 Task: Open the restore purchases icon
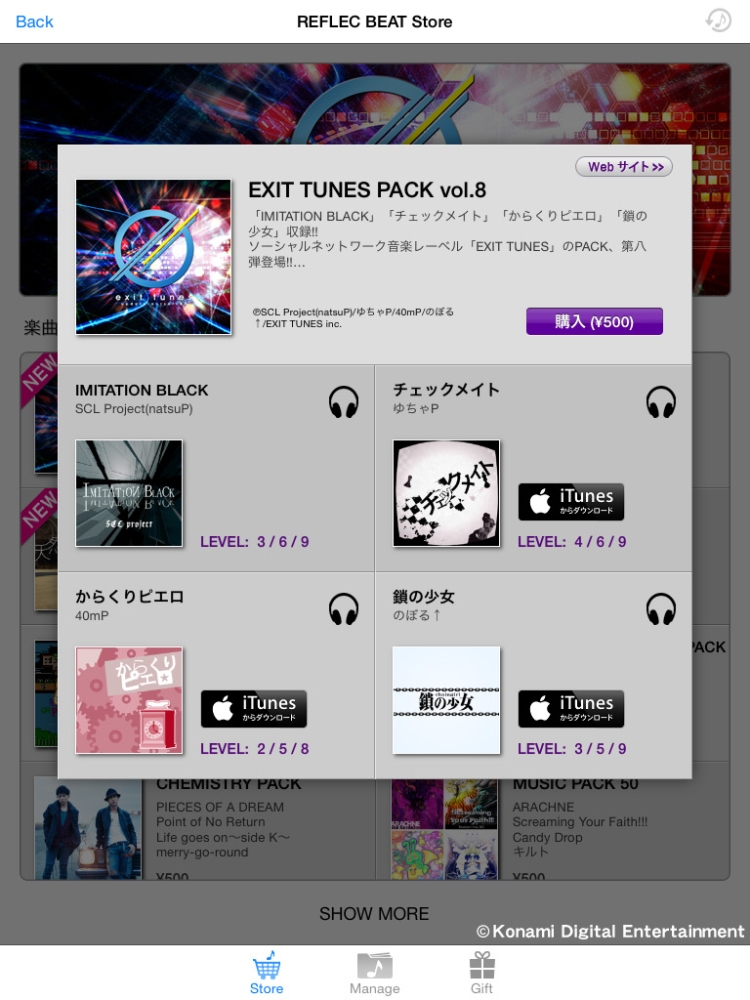pos(717,21)
